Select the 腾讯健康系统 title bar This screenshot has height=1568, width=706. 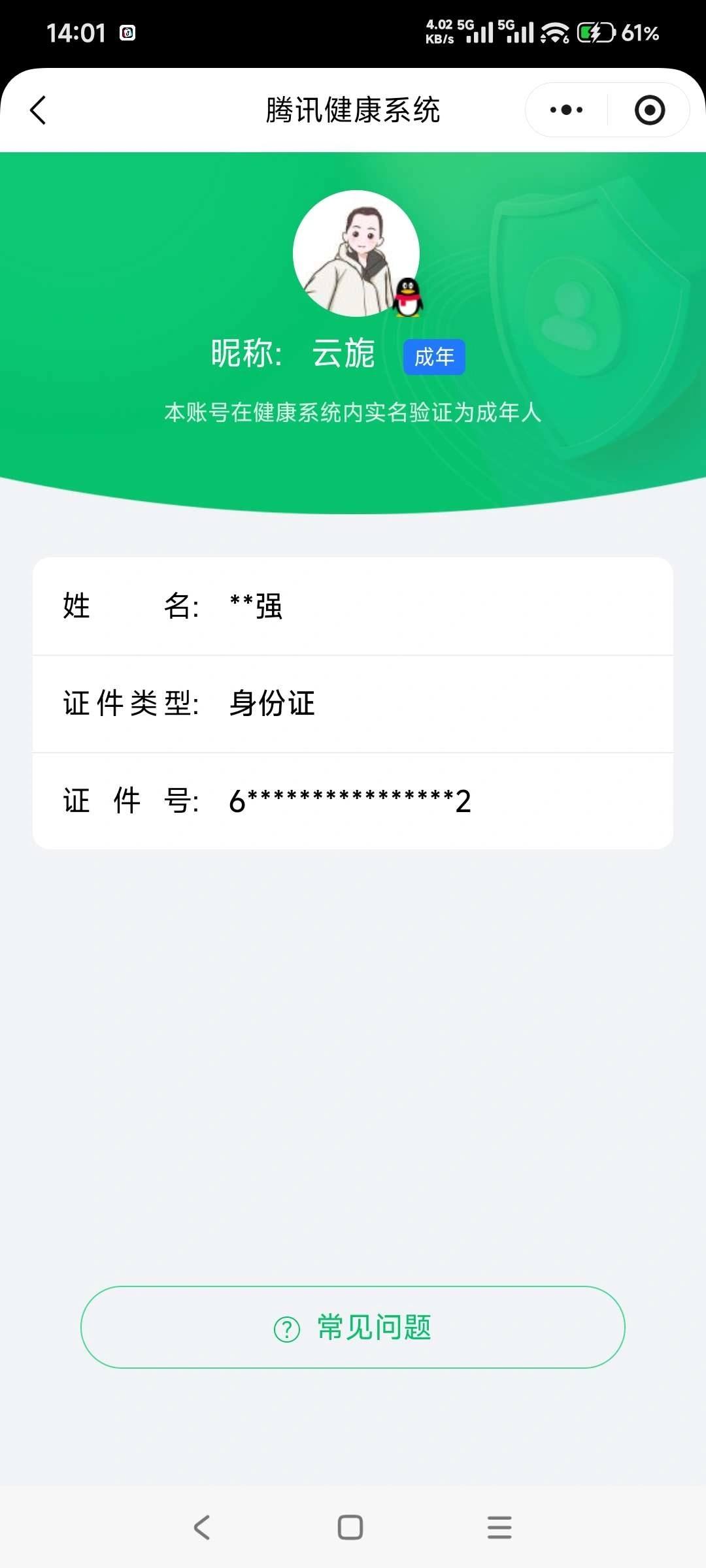[x=353, y=111]
